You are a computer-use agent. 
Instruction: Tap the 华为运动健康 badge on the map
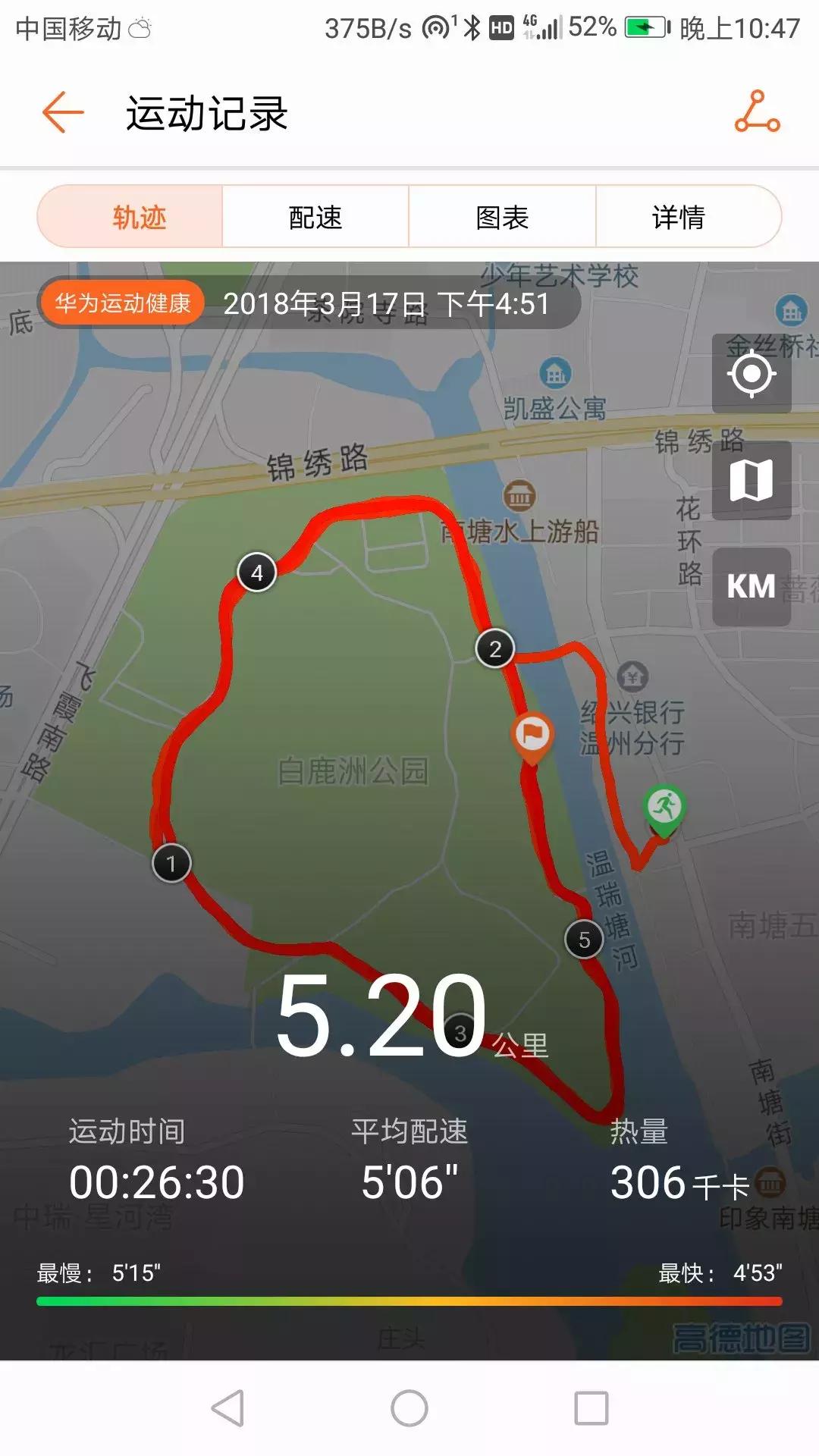(x=126, y=302)
